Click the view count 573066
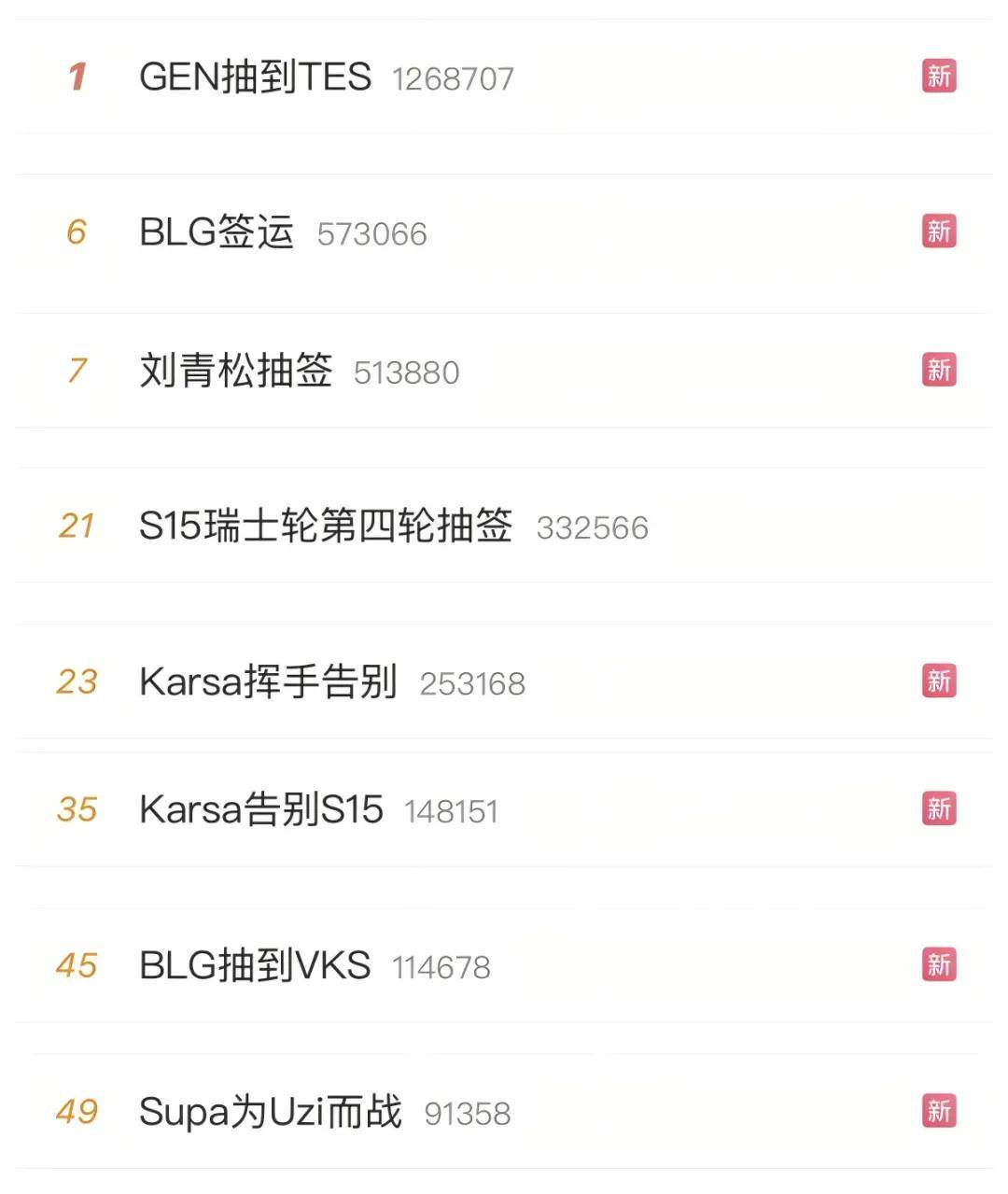 point(373,234)
